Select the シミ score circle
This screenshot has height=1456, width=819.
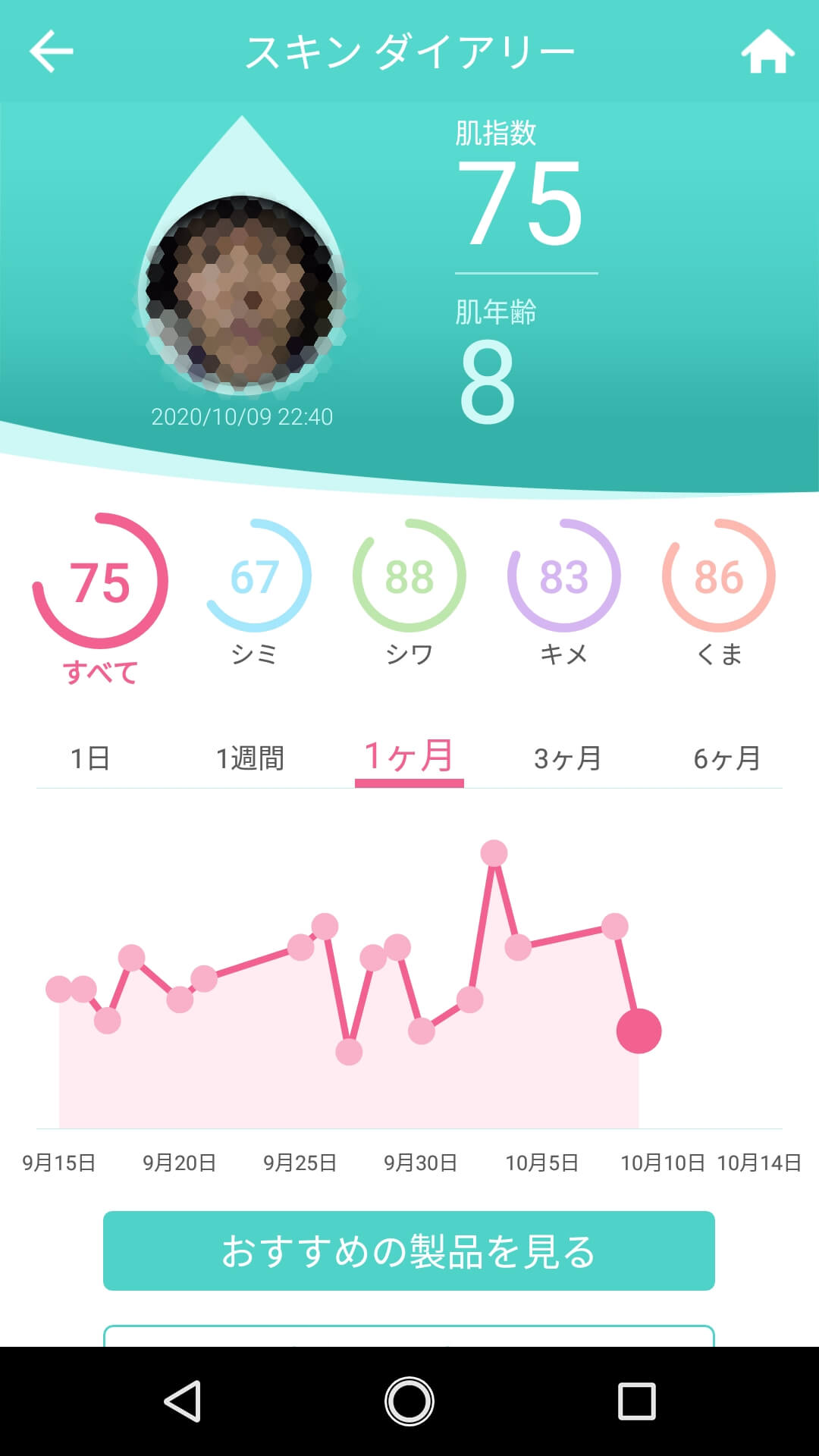pos(255,593)
